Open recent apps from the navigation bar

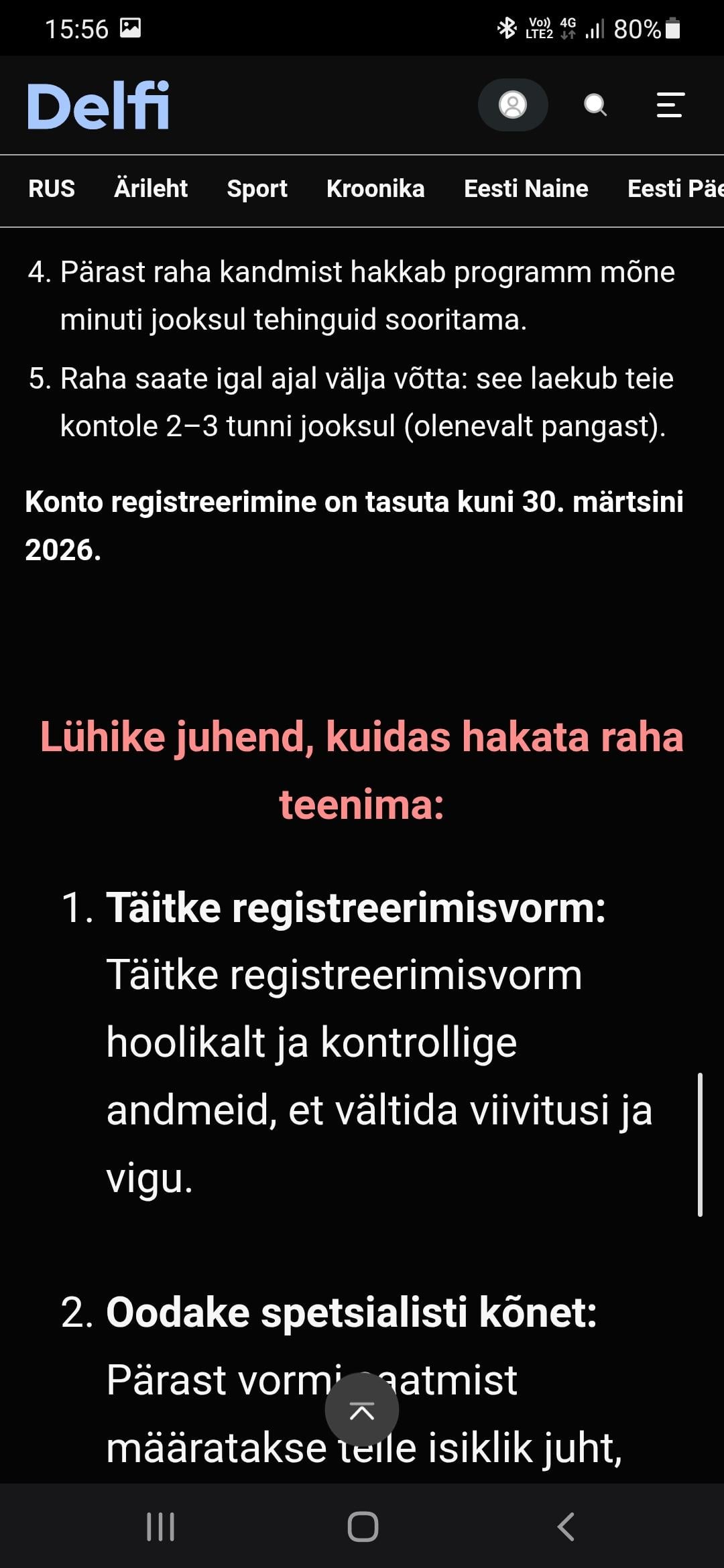tap(160, 1527)
